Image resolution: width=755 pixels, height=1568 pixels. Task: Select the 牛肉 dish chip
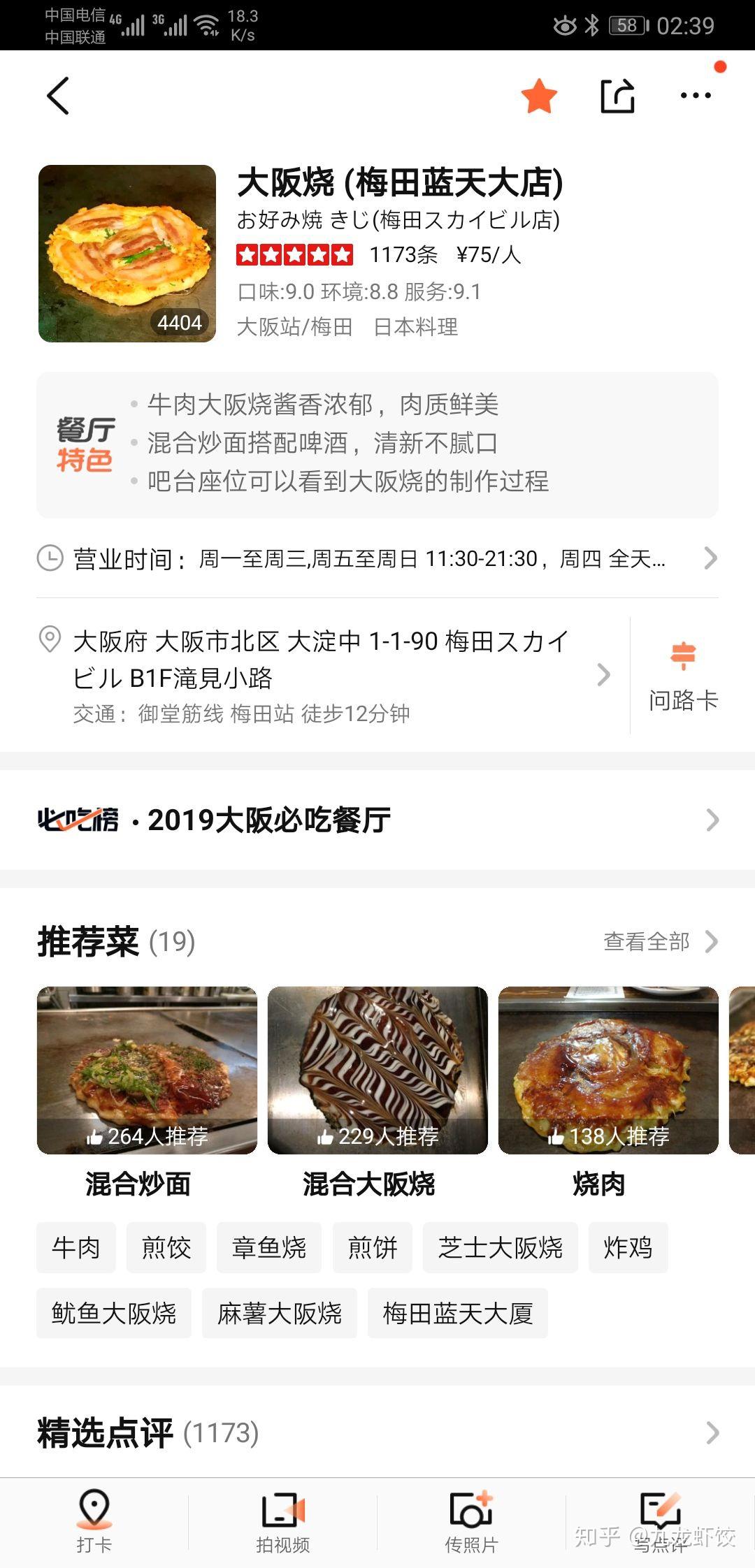coord(76,1247)
